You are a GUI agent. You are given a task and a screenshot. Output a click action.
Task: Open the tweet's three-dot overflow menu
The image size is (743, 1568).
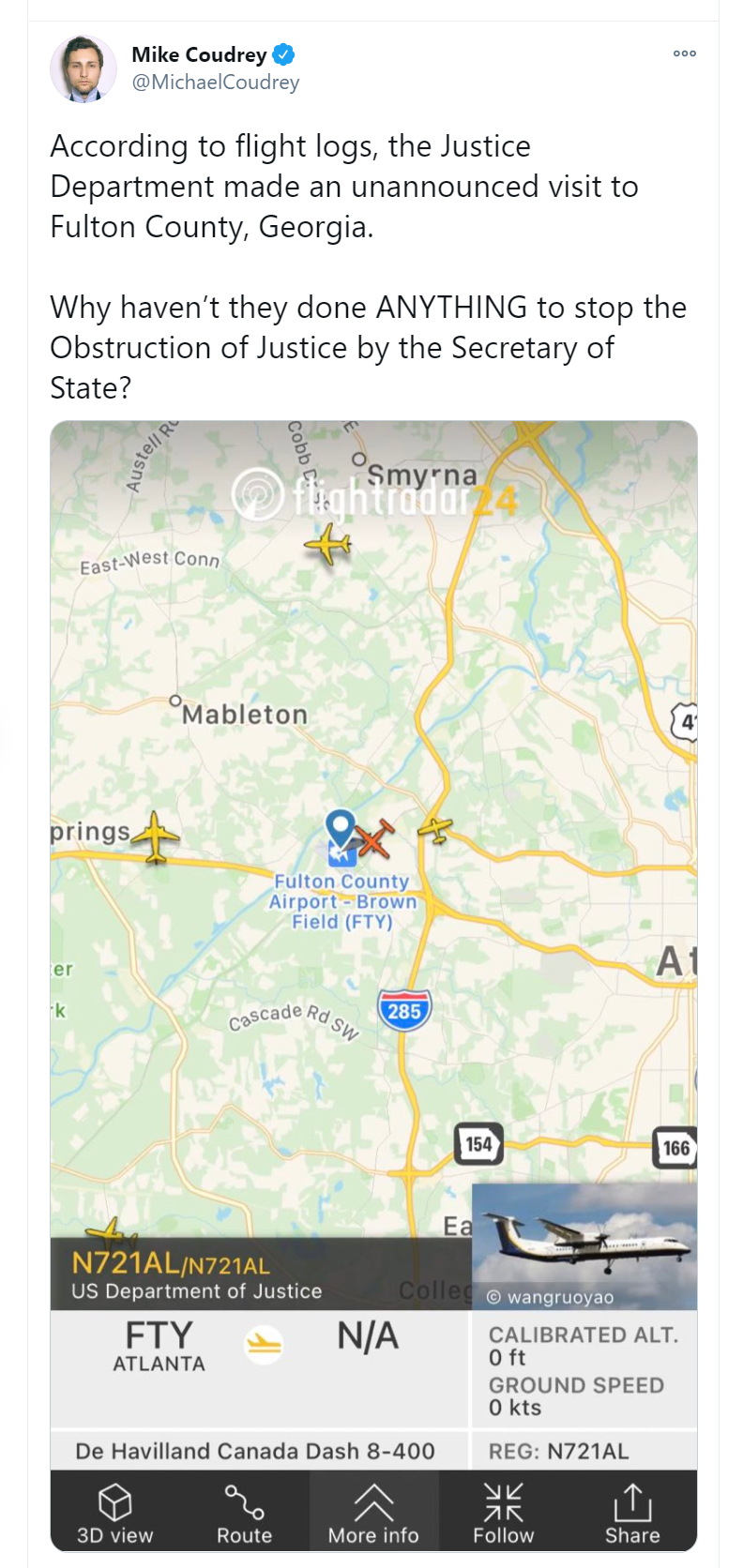tap(684, 53)
